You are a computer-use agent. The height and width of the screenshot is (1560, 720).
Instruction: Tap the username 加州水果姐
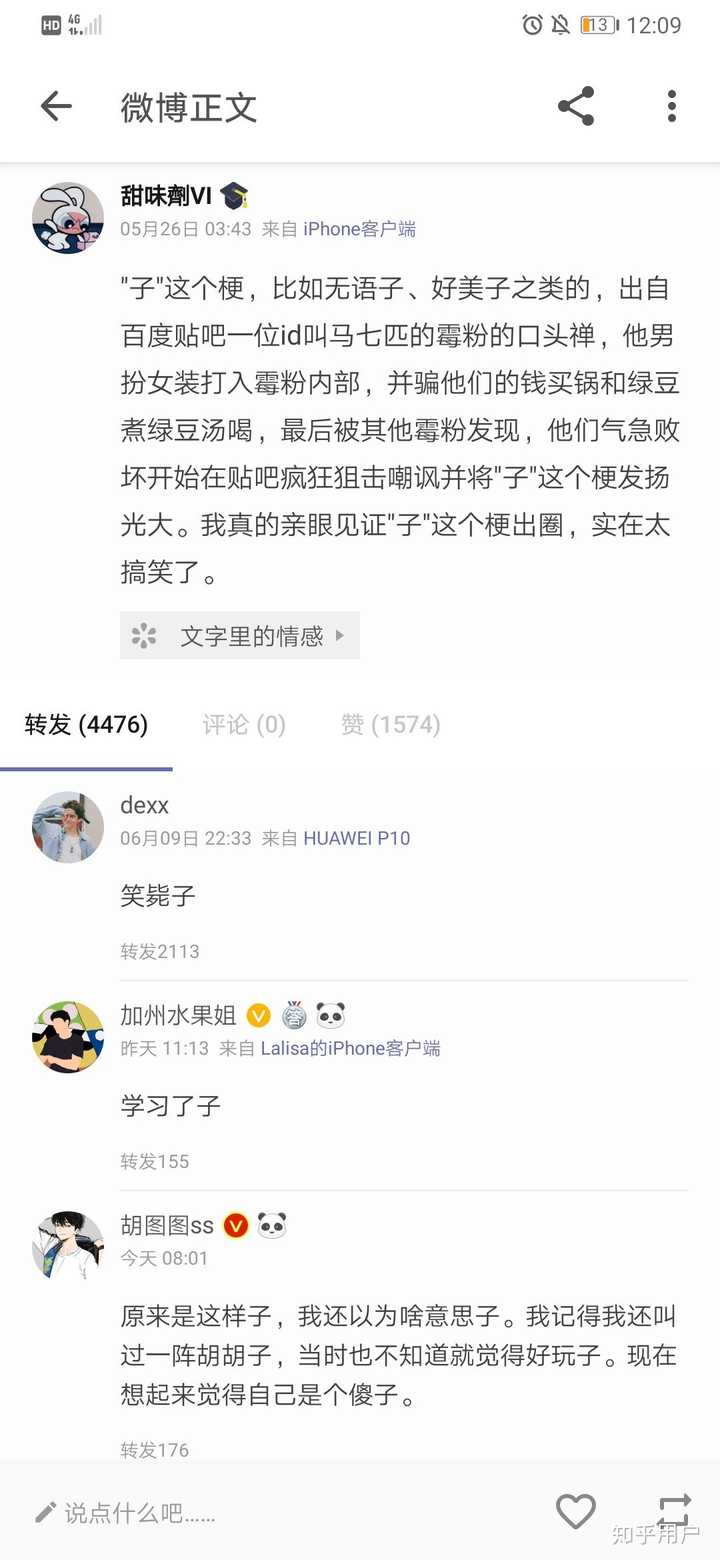point(178,1016)
